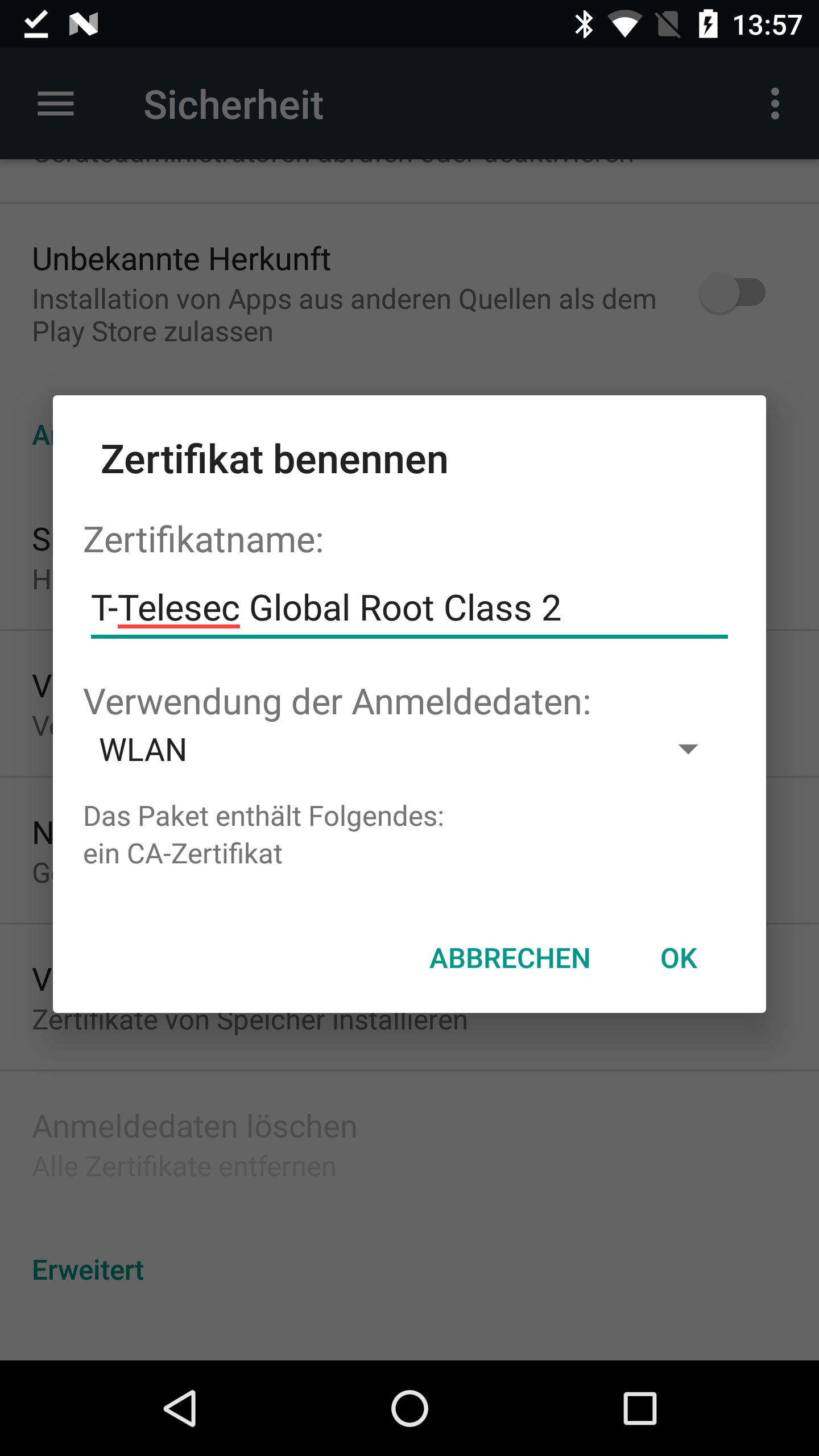The image size is (819, 1456).
Task: Confirm certificate name with OK
Action: pyautogui.click(x=679, y=958)
